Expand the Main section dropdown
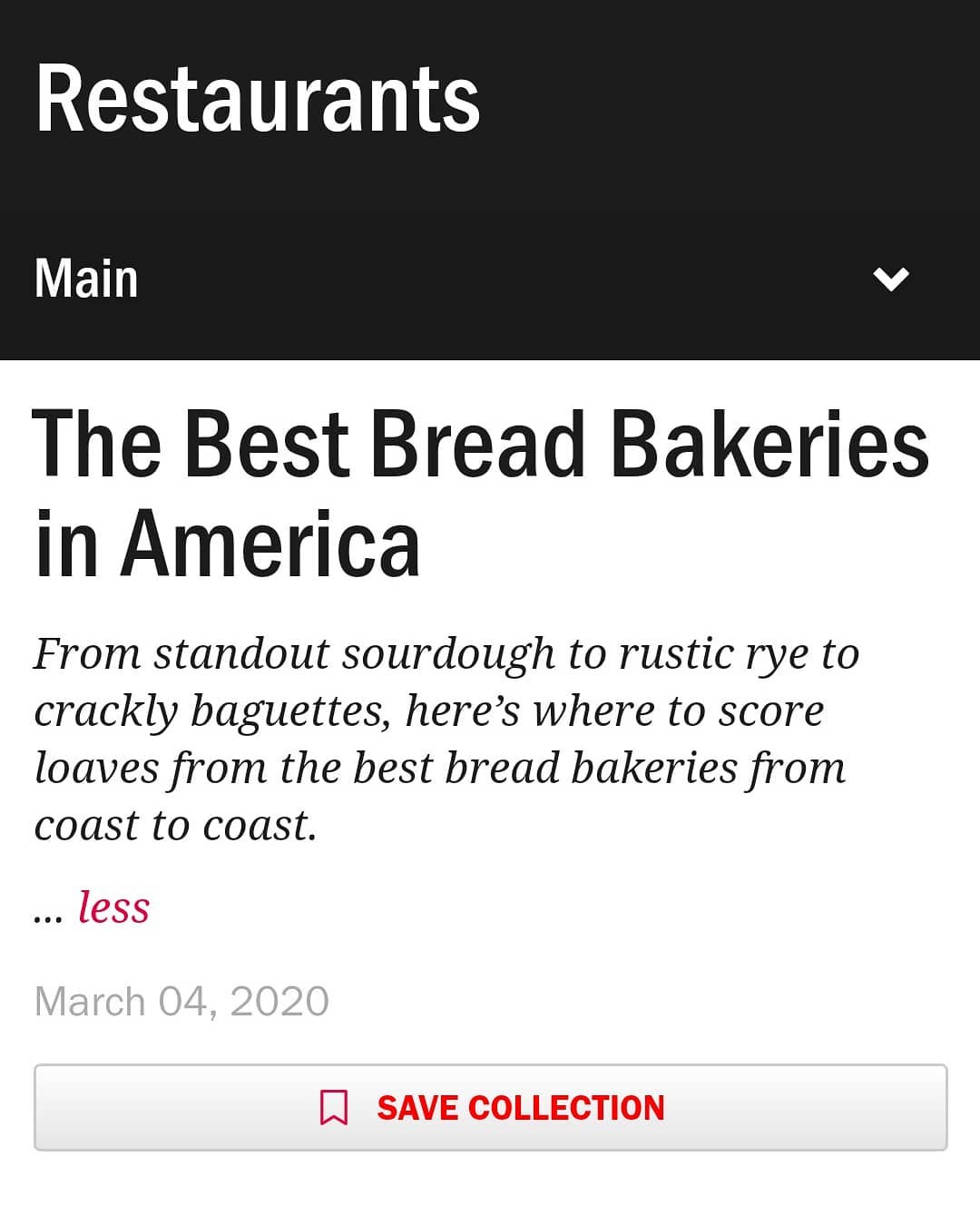The height and width of the screenshot is (1225, 980). (x=890, y=279)
